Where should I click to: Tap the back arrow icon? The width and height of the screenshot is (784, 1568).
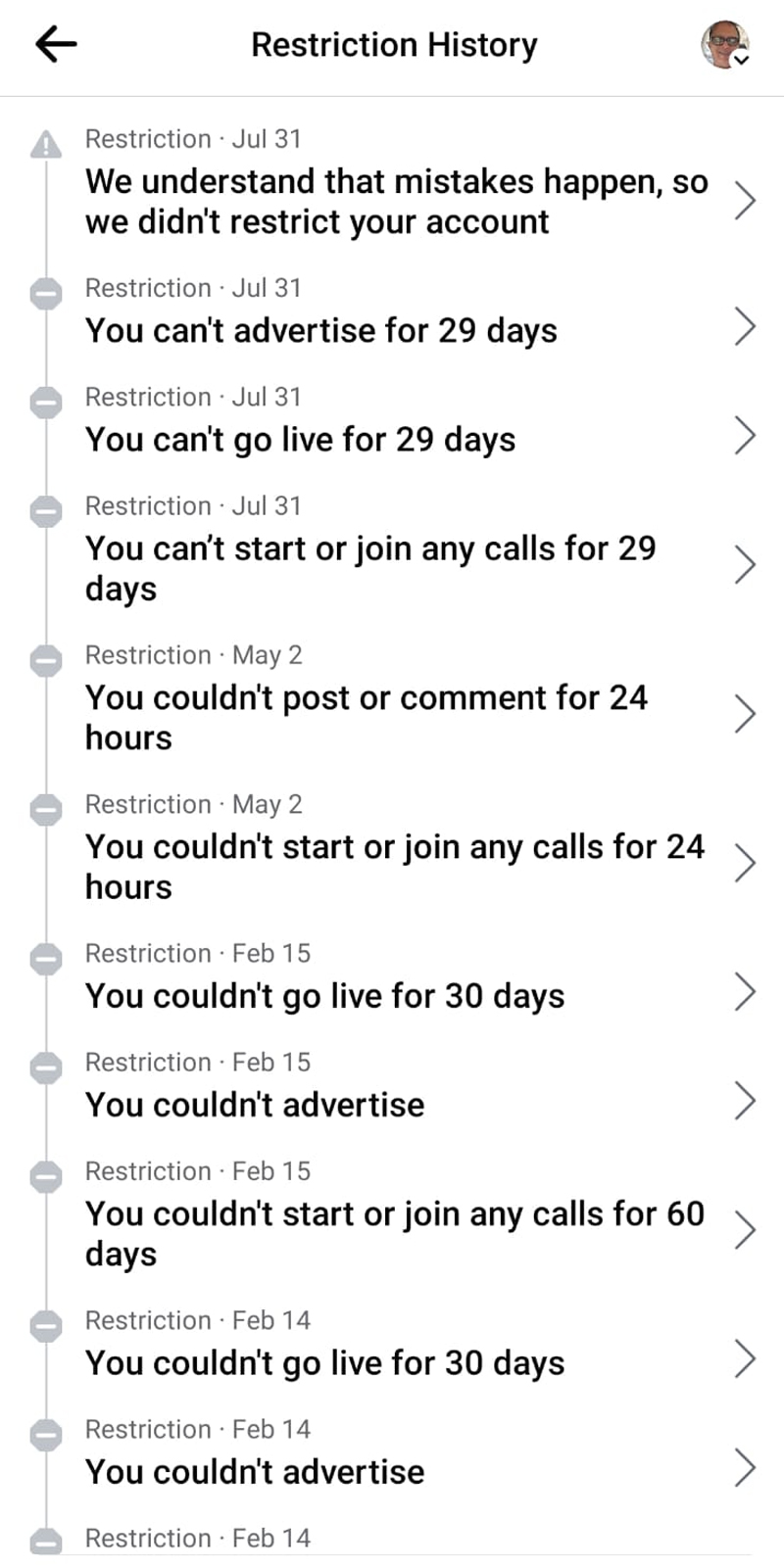coord(56,43)
